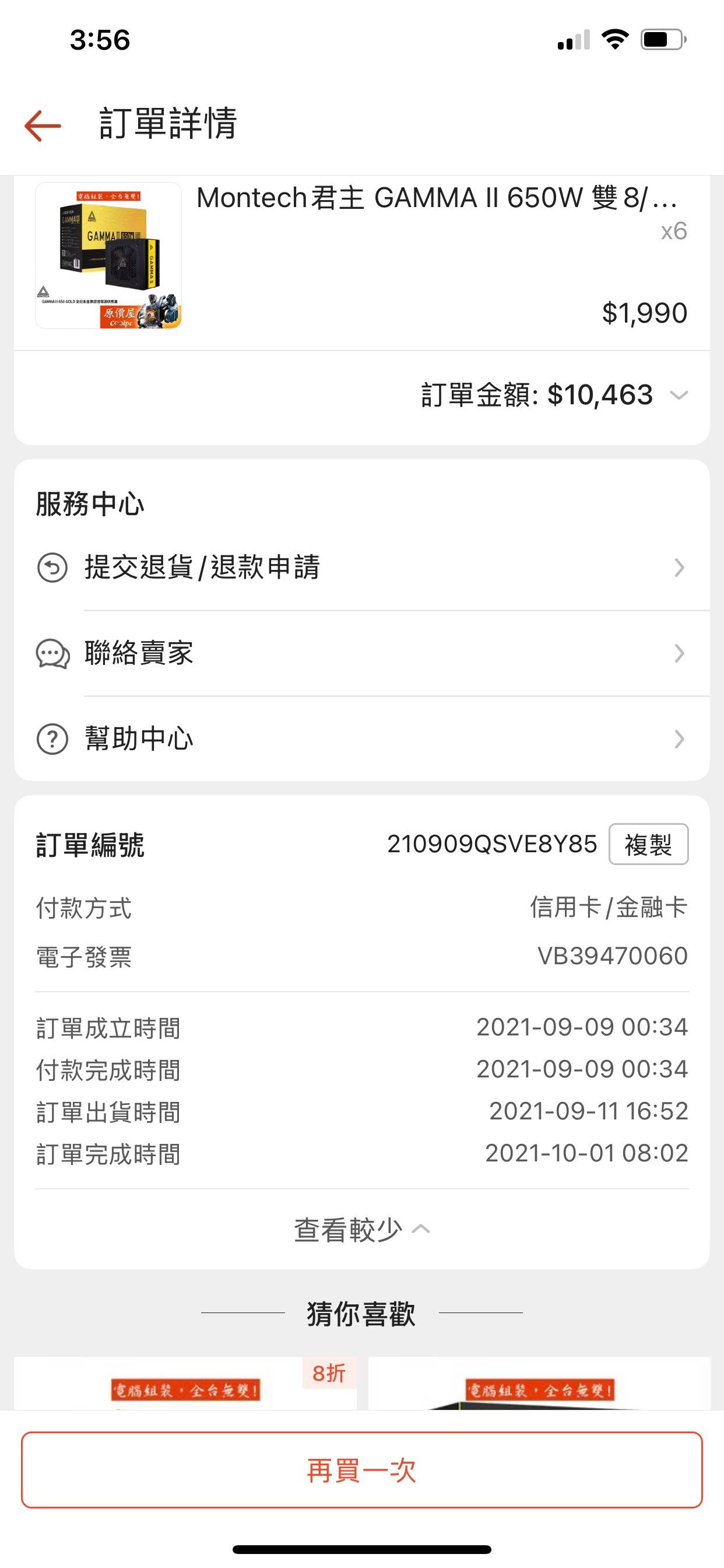Go back from order details
This screenshot has width=724, height=1568.
coord(43,125)
